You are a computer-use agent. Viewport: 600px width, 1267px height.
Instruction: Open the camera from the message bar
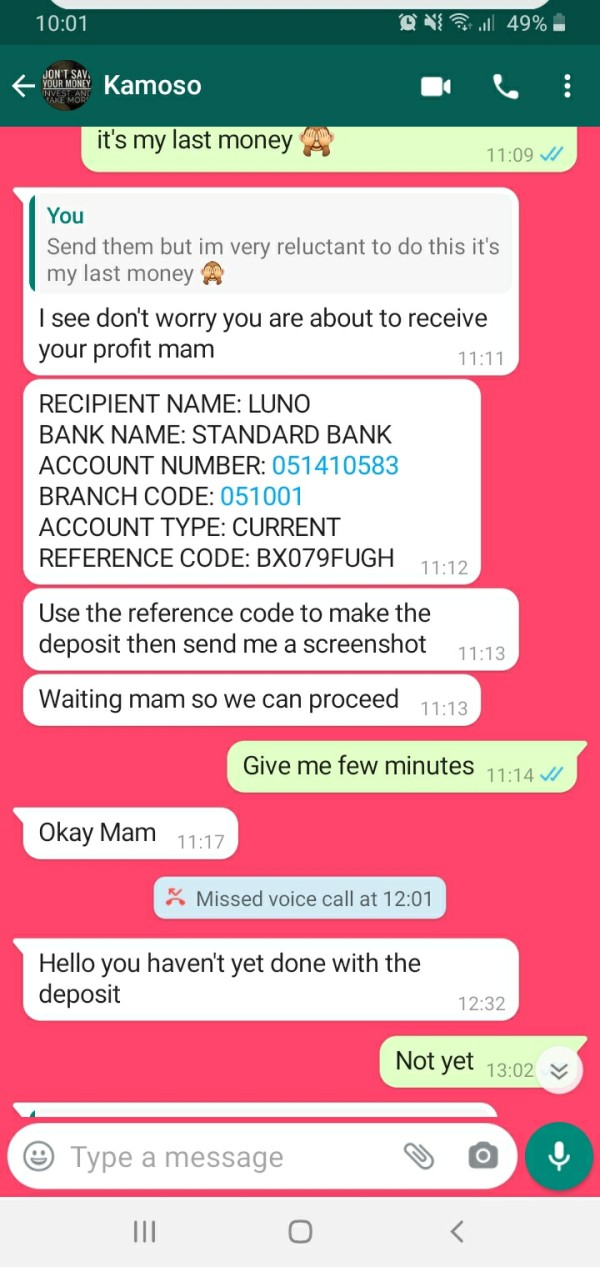click(482, 1157)
